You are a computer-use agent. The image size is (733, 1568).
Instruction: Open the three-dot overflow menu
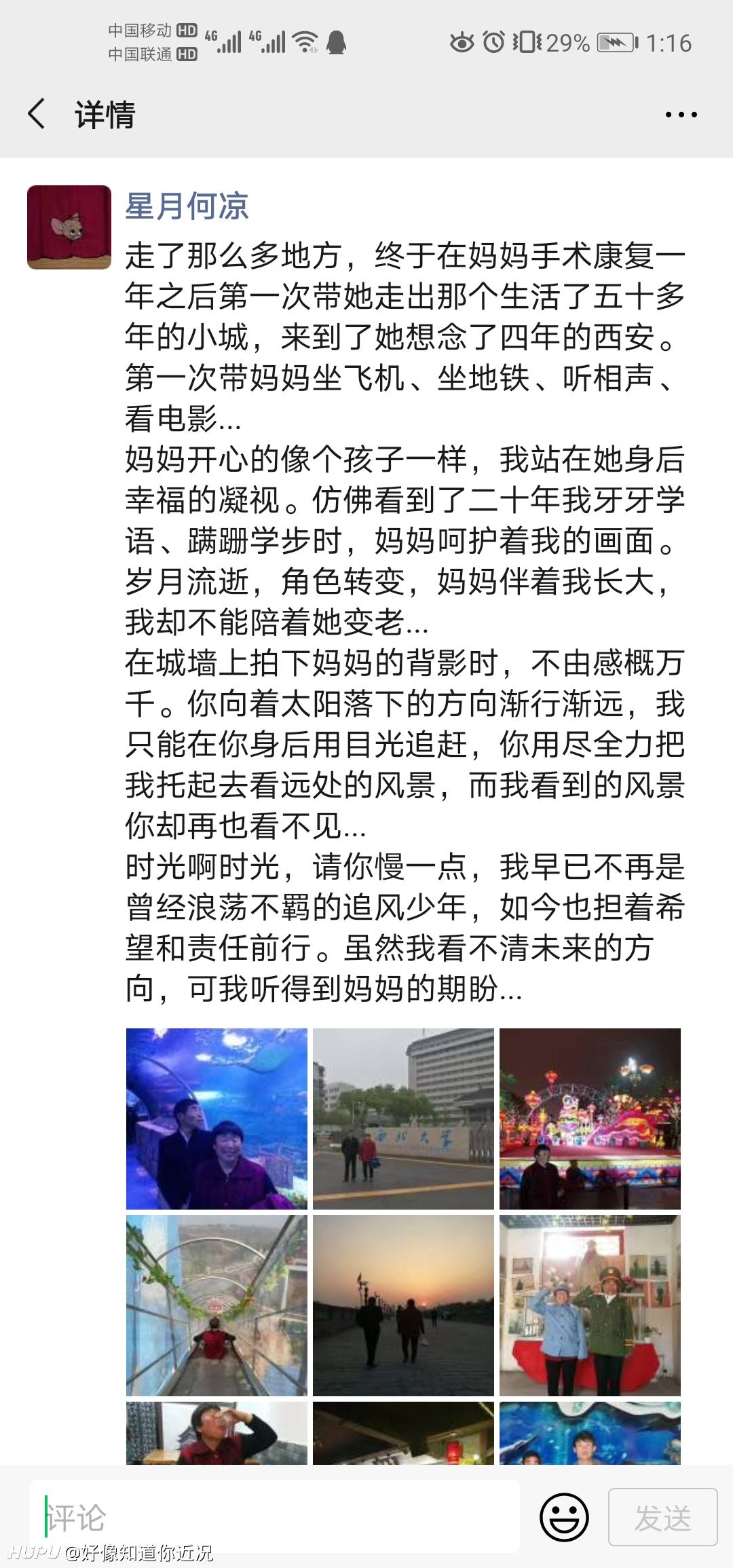681,115
